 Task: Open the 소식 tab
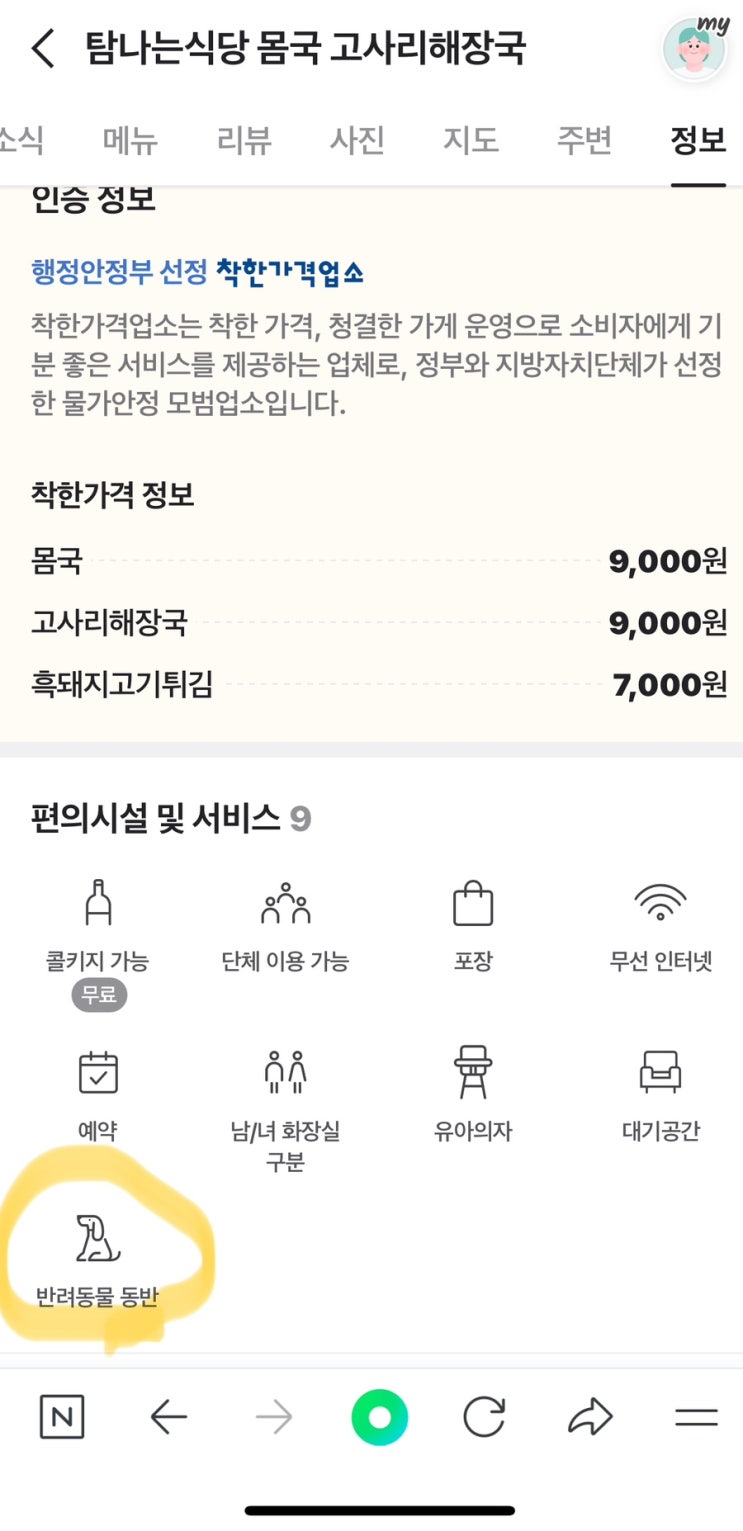20,141
